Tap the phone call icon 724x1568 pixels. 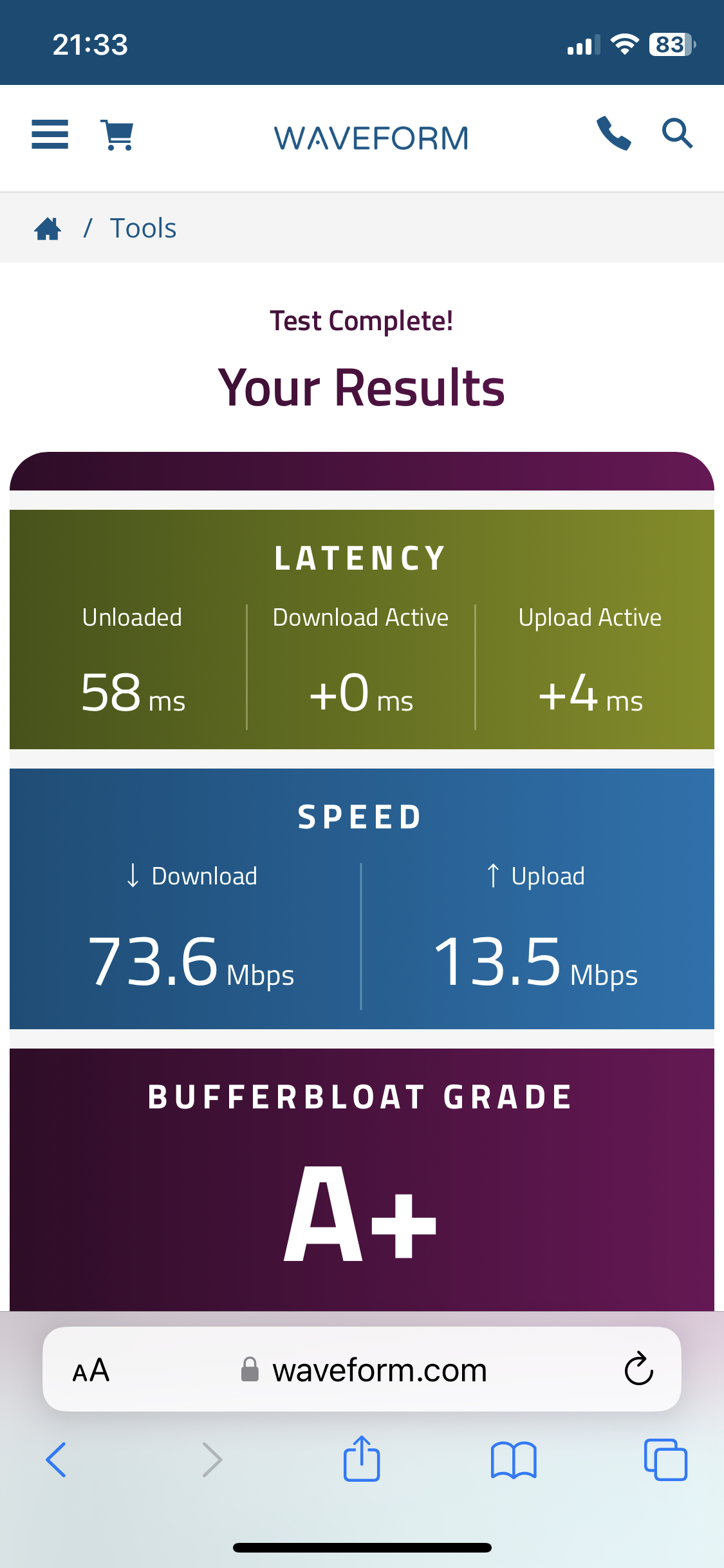click(613, 133)
